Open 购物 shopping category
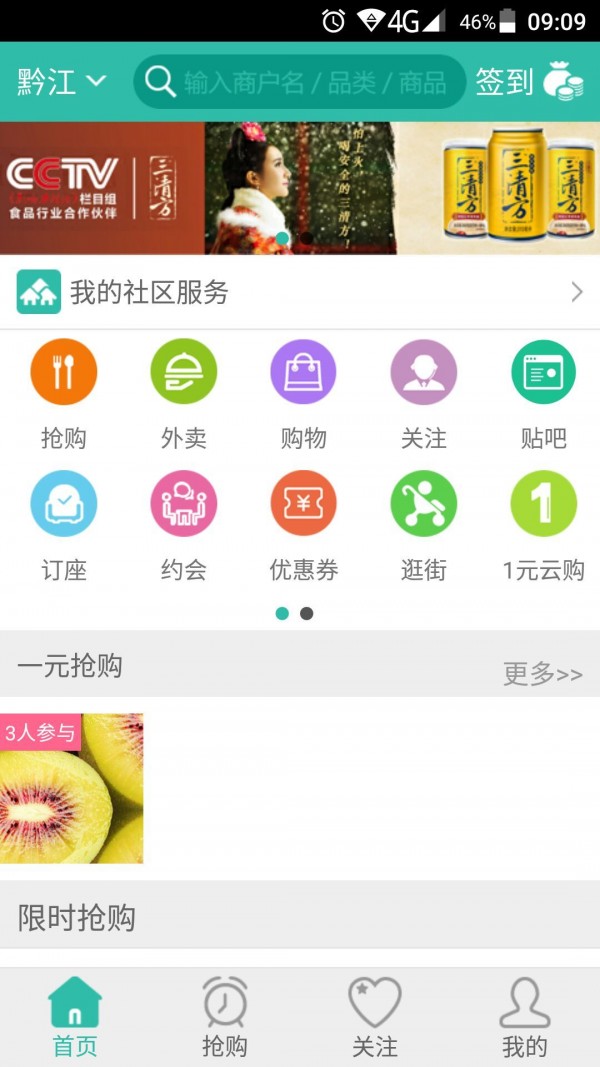The width and height of the screenshot is (600, 1067). (303, 395)
